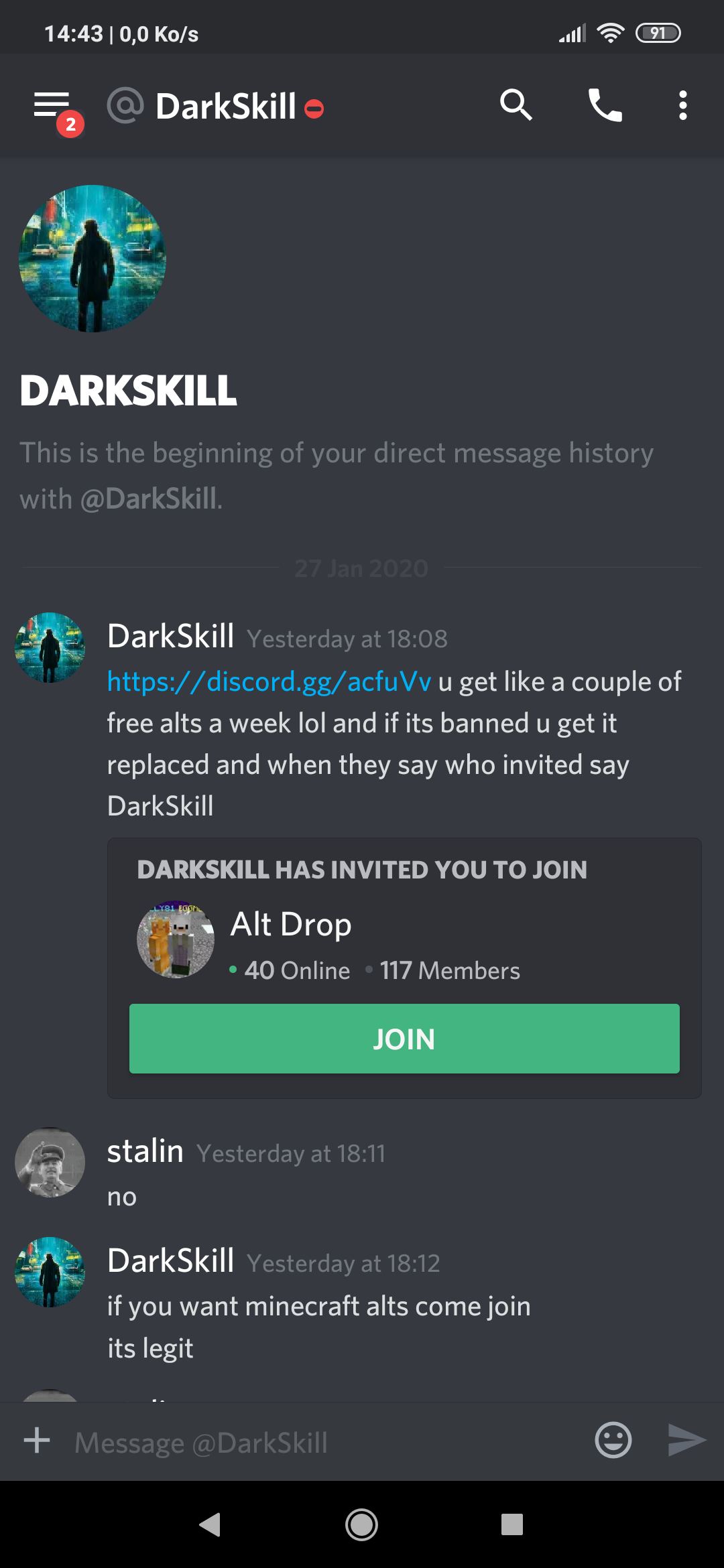This screenshot has width=724, height=1568.
Task: Open the channel drawer menu
Action: (x=52, y=106)
